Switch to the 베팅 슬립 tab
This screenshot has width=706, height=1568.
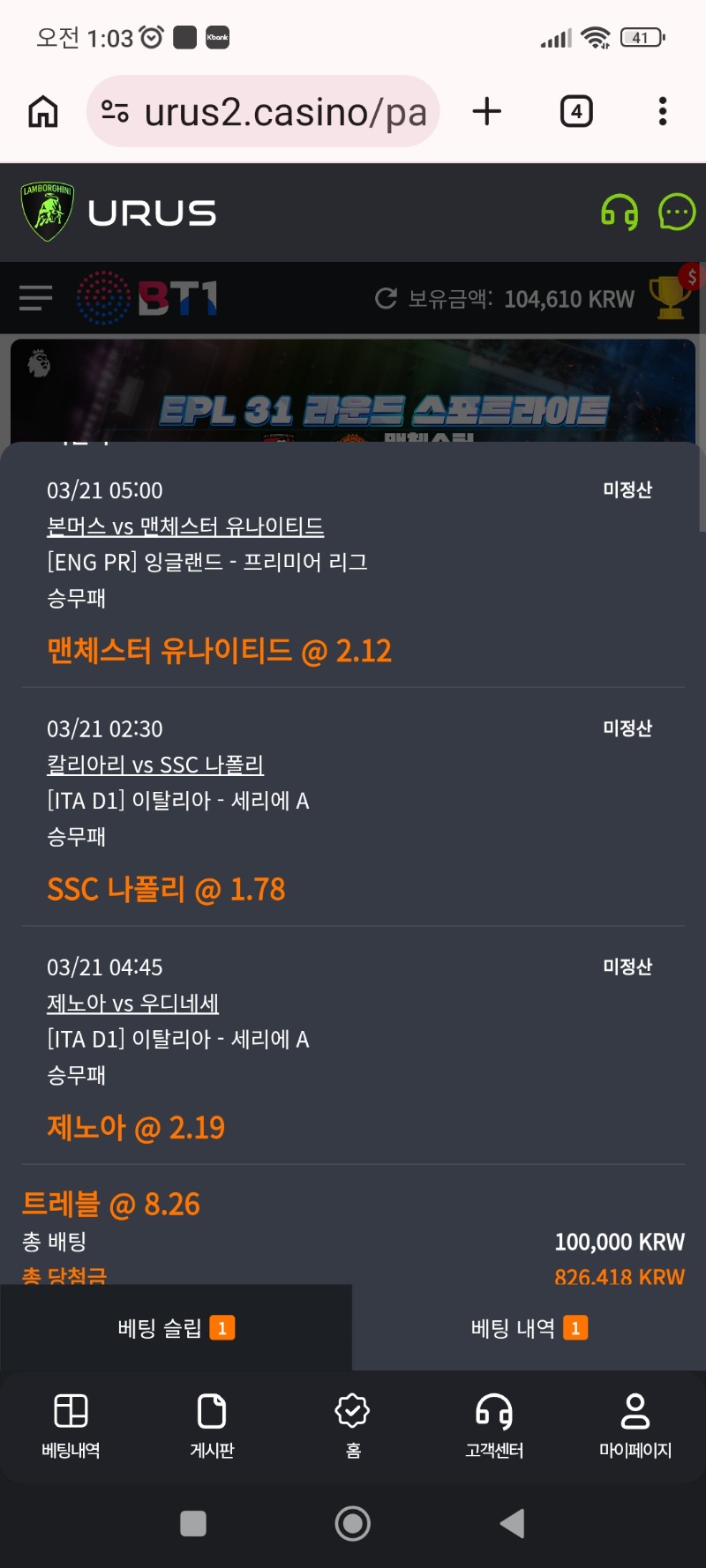pyautogui.click(x=176, y=1328)
